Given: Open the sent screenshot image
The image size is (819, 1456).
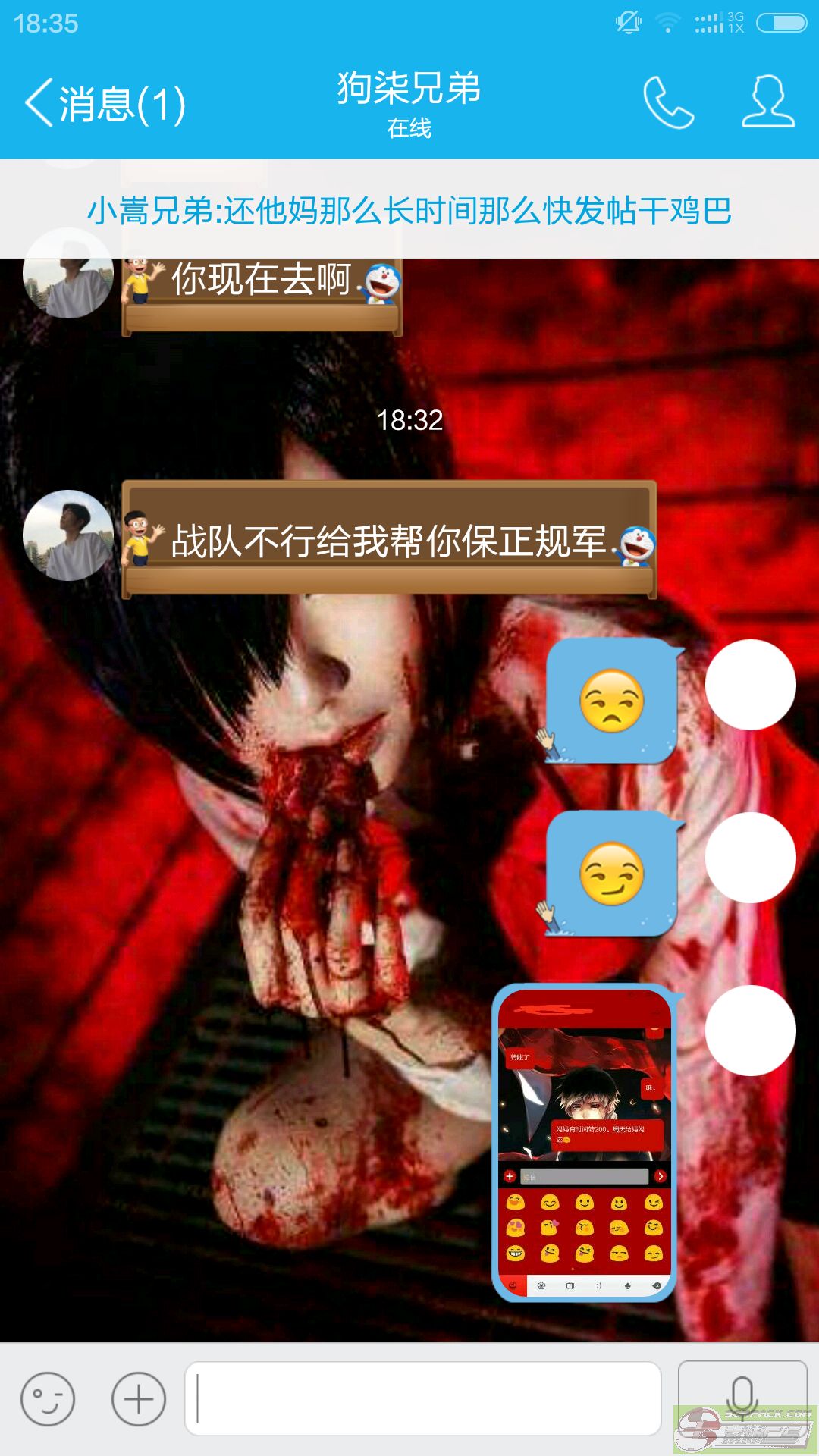Looking at the screenshot, I should pyautogui.click(x=584, y=1143).
